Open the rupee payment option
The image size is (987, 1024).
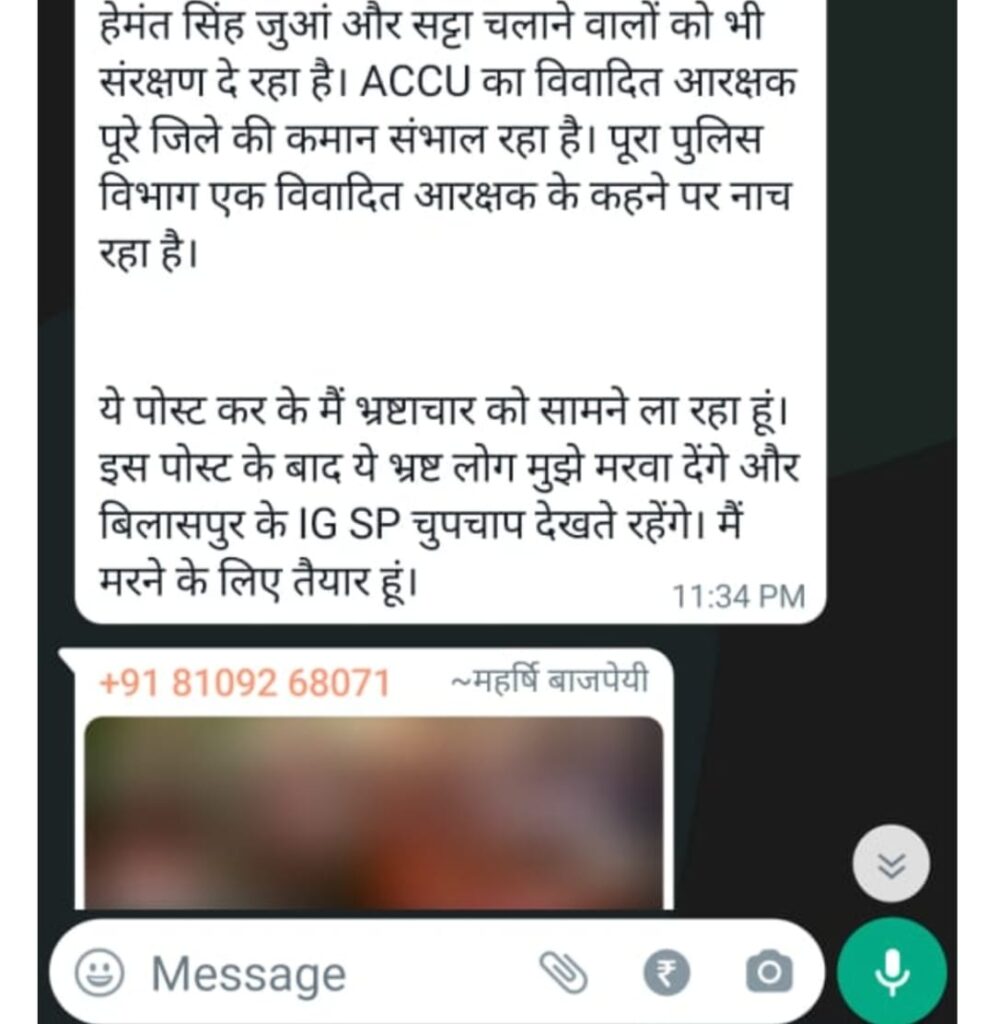[666, 971]
